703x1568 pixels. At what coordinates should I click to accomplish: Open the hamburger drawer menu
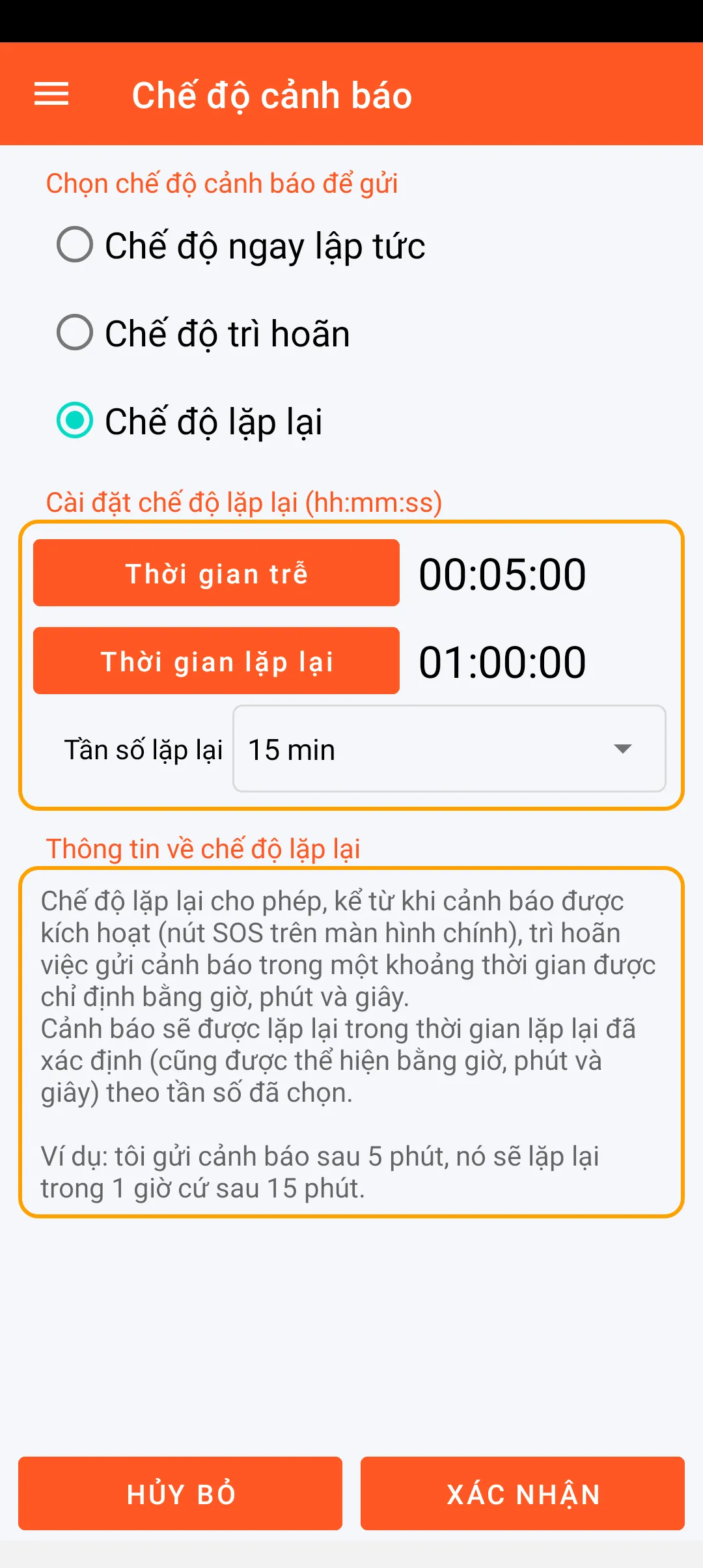[51, 94]
